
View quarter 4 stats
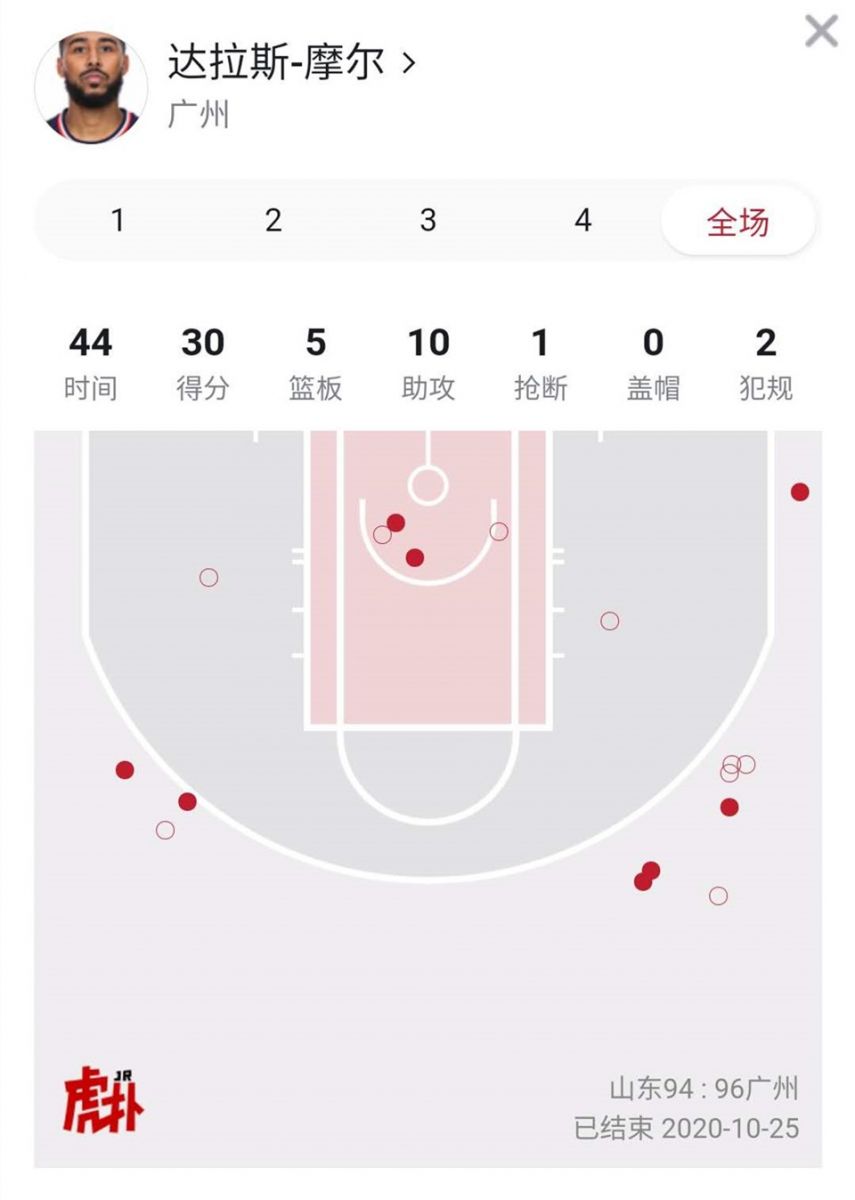(583, 220)
